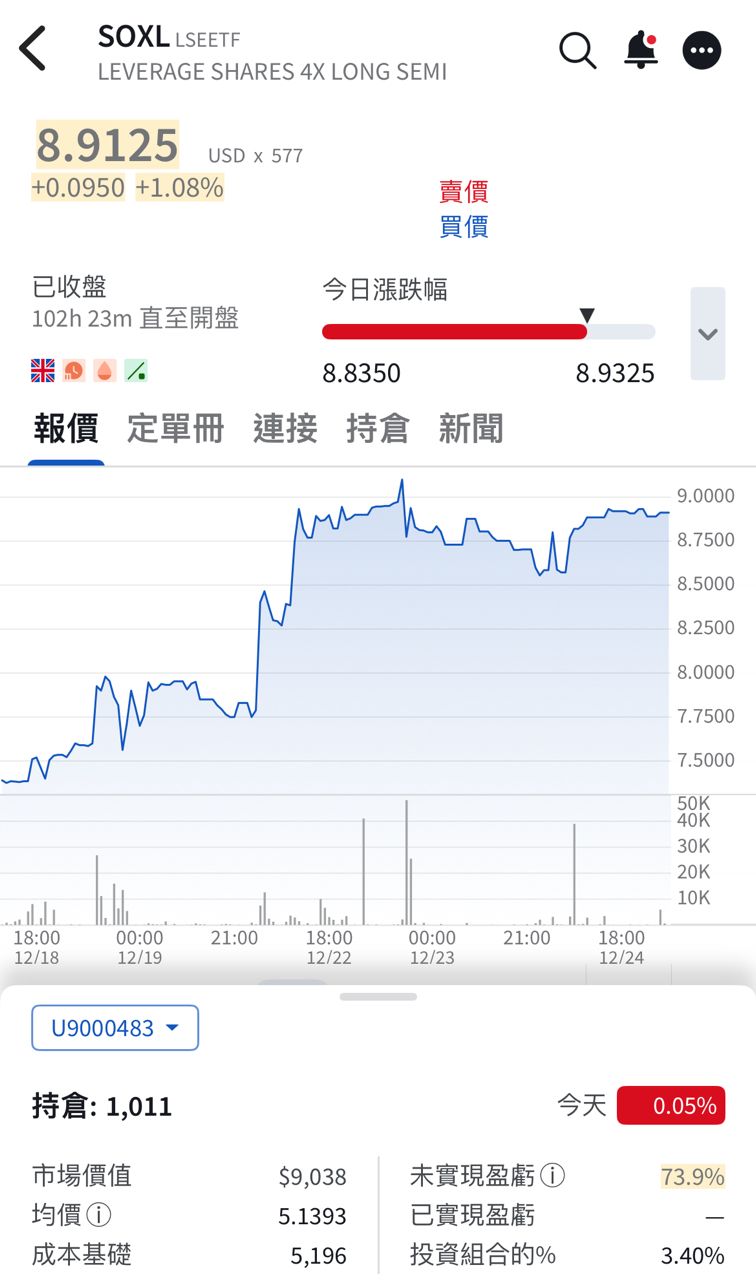756x1280 pixels.
Task: Open the search magnifier icon
Action: [577, 50]
